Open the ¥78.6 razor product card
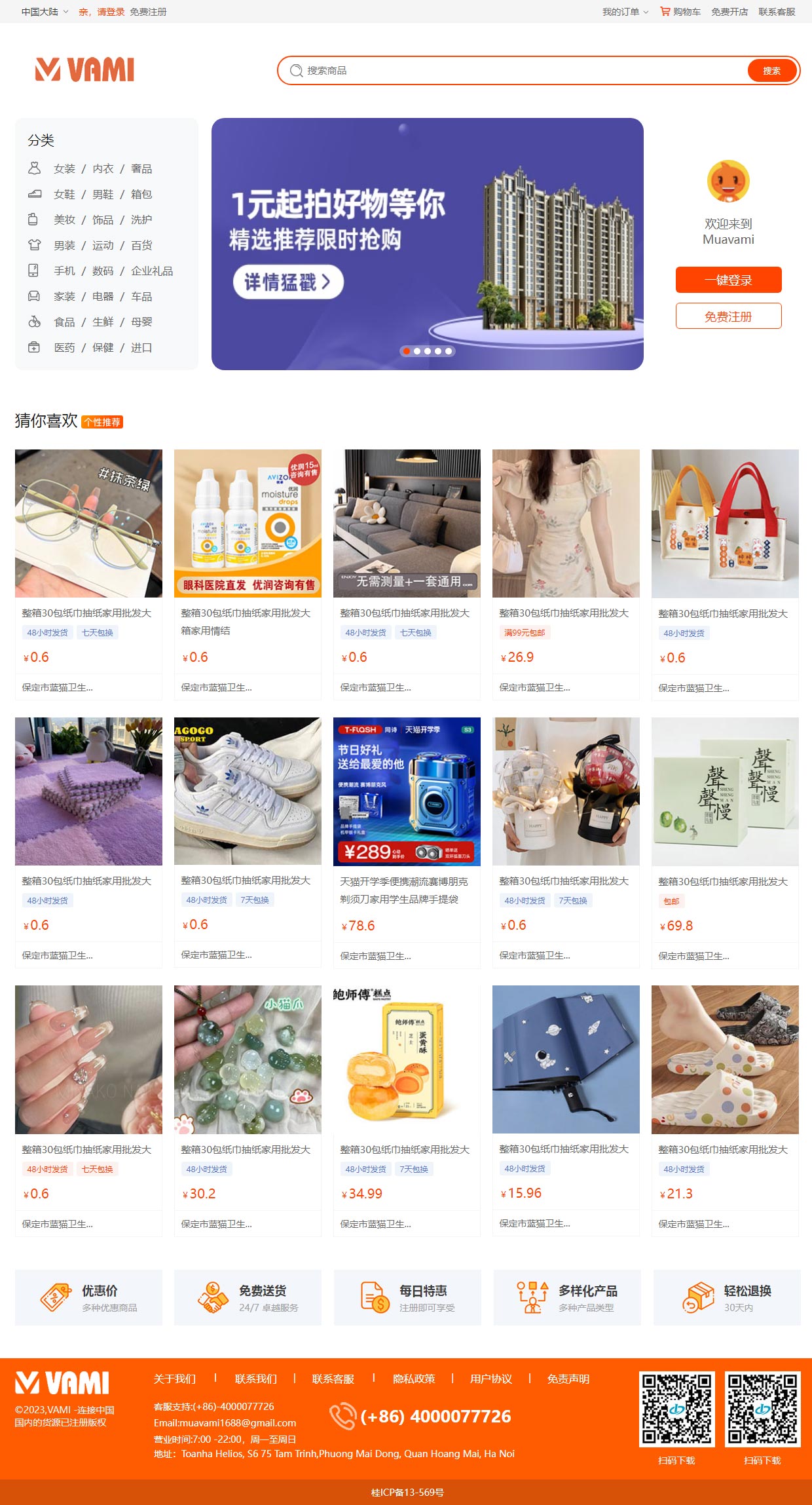The height and width of the screenshot is (1505, 812). point(407,843)
